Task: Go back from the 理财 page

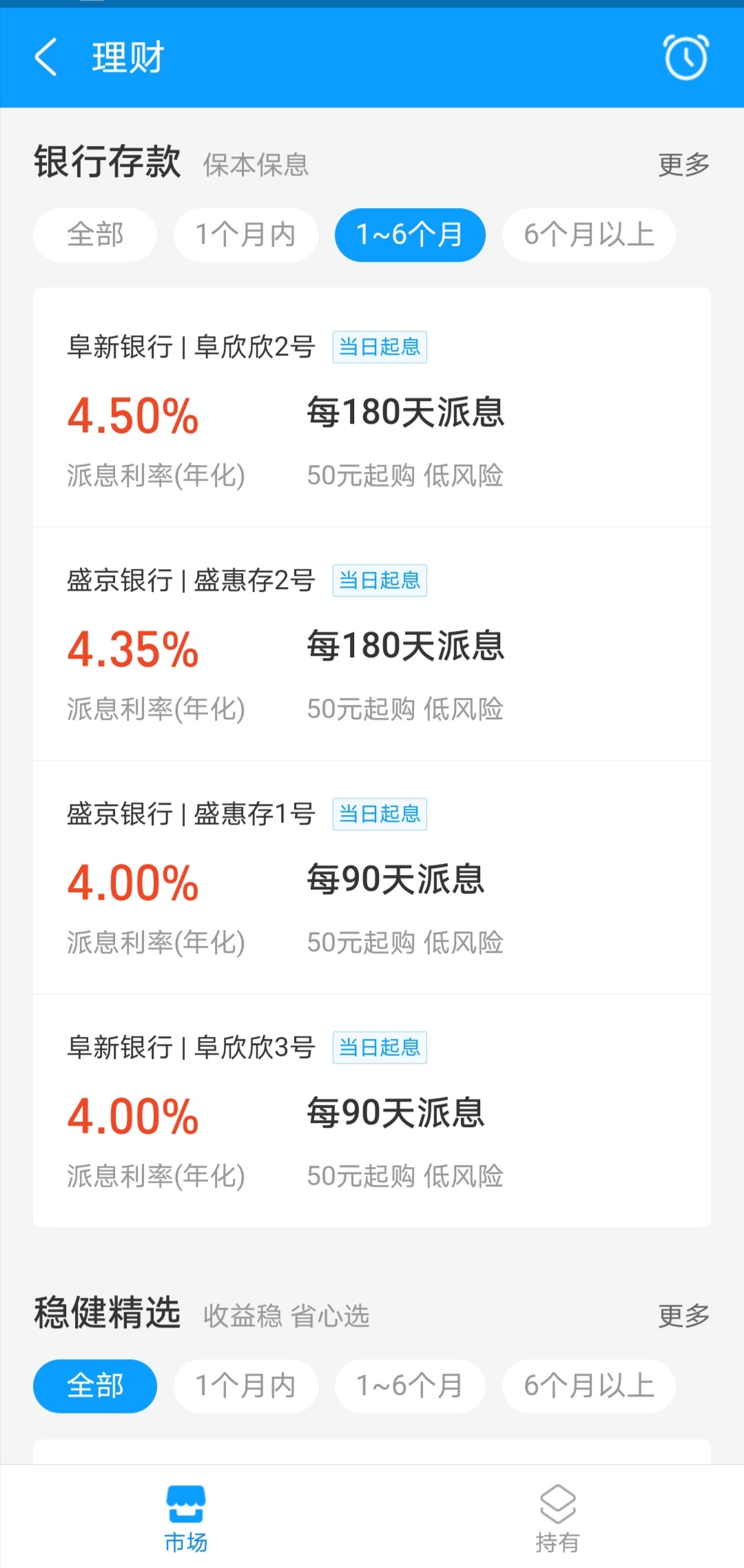Action: point(45,57)
